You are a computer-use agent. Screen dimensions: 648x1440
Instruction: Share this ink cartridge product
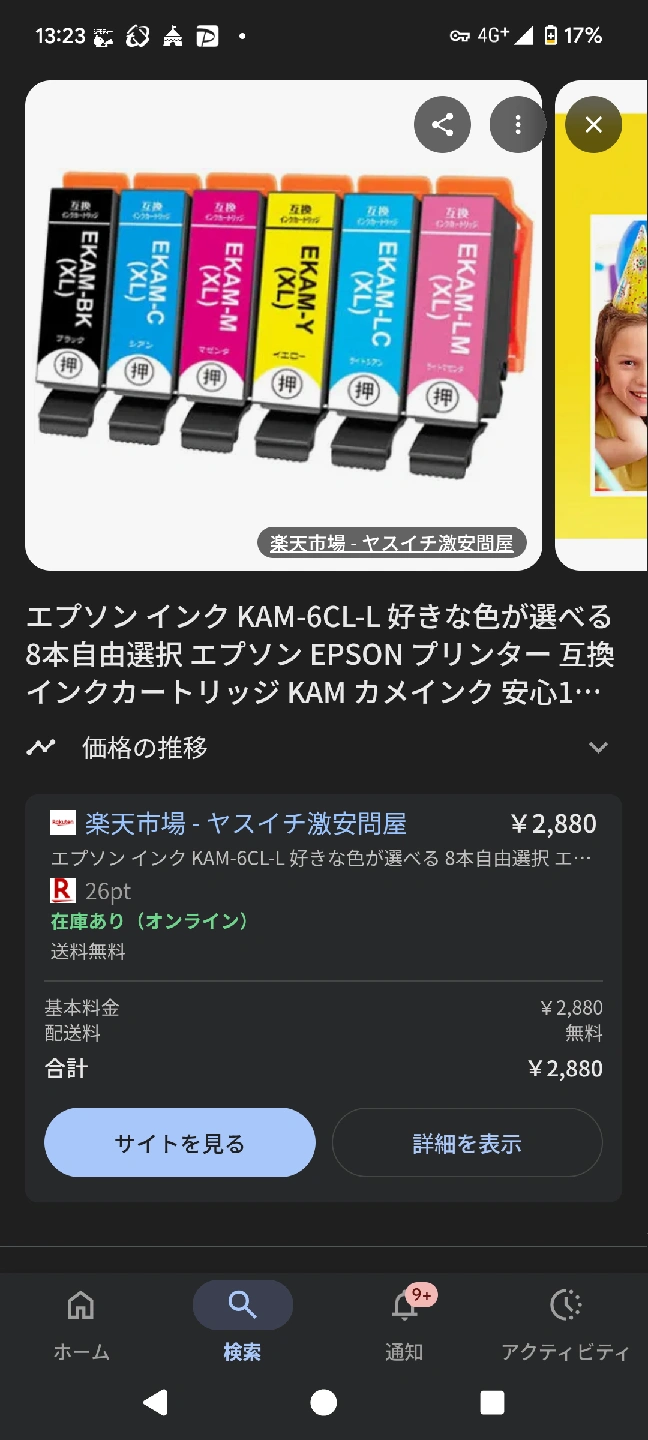coord(442,125)
